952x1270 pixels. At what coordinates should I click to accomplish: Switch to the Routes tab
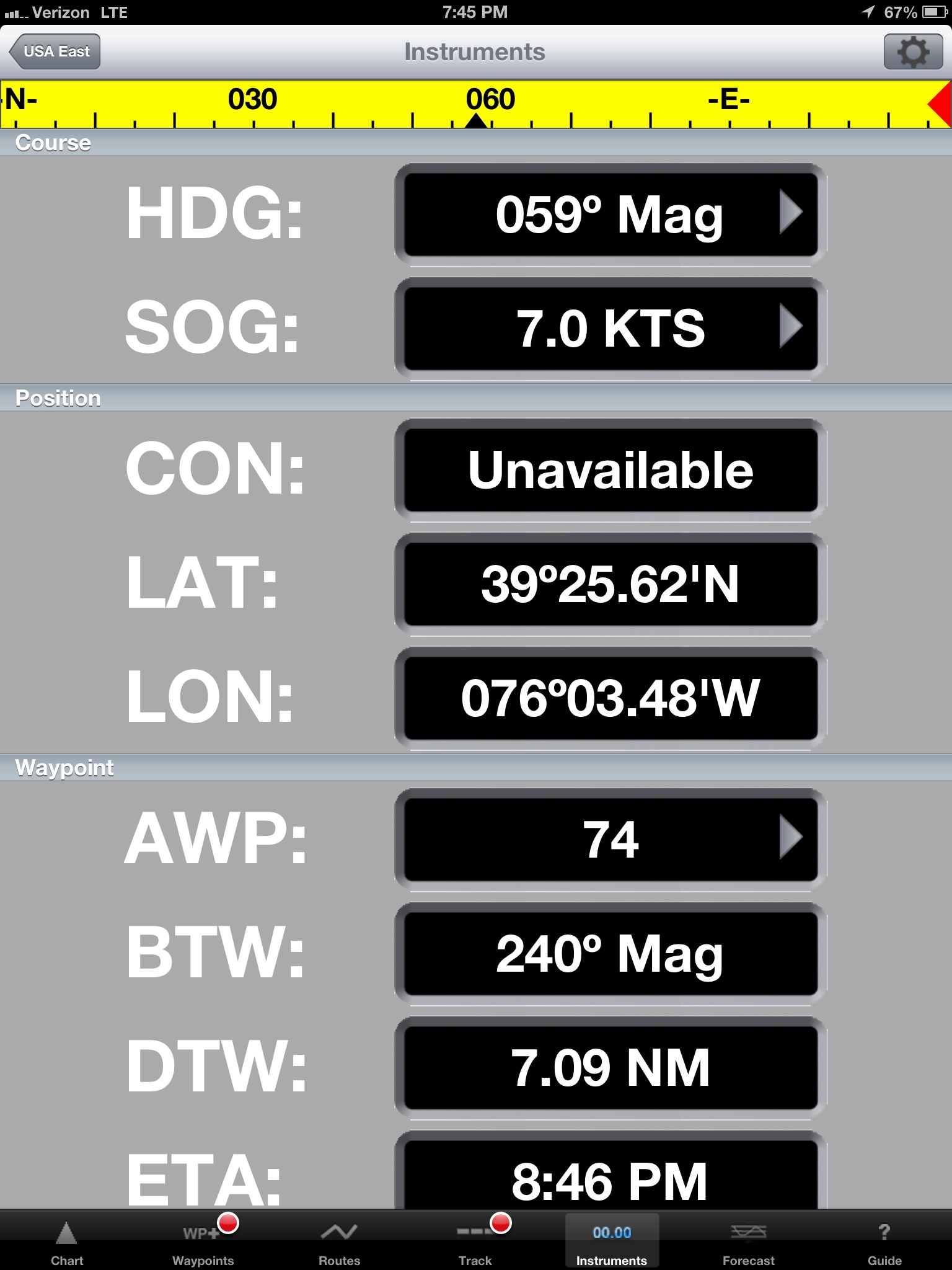(x=339, y=1243)
